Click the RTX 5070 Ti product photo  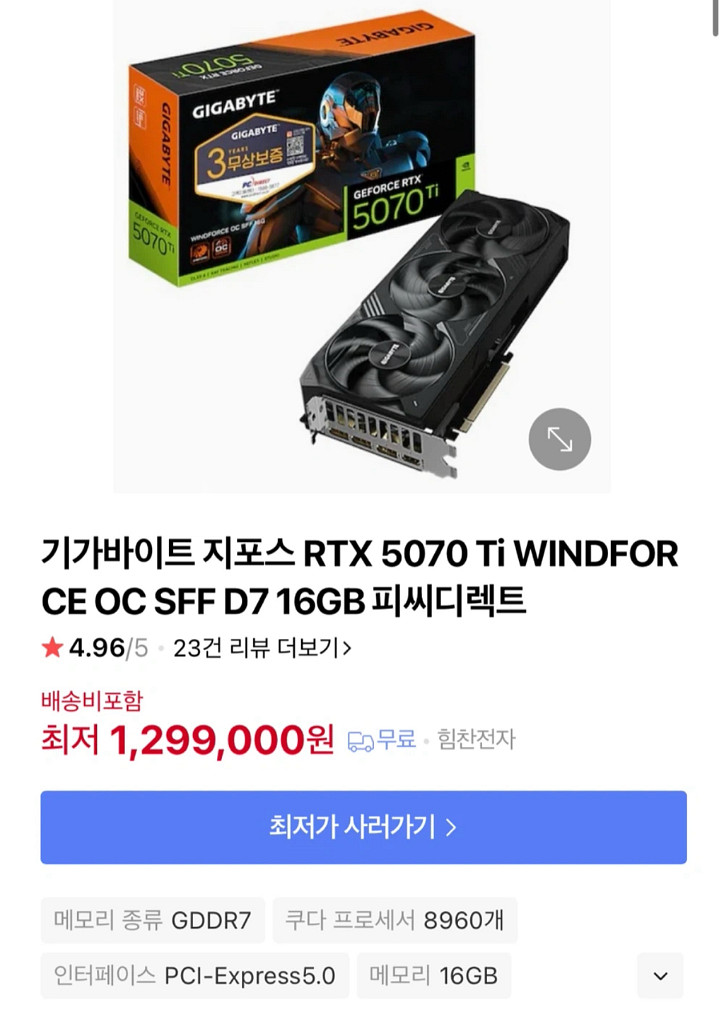point(360,250)
